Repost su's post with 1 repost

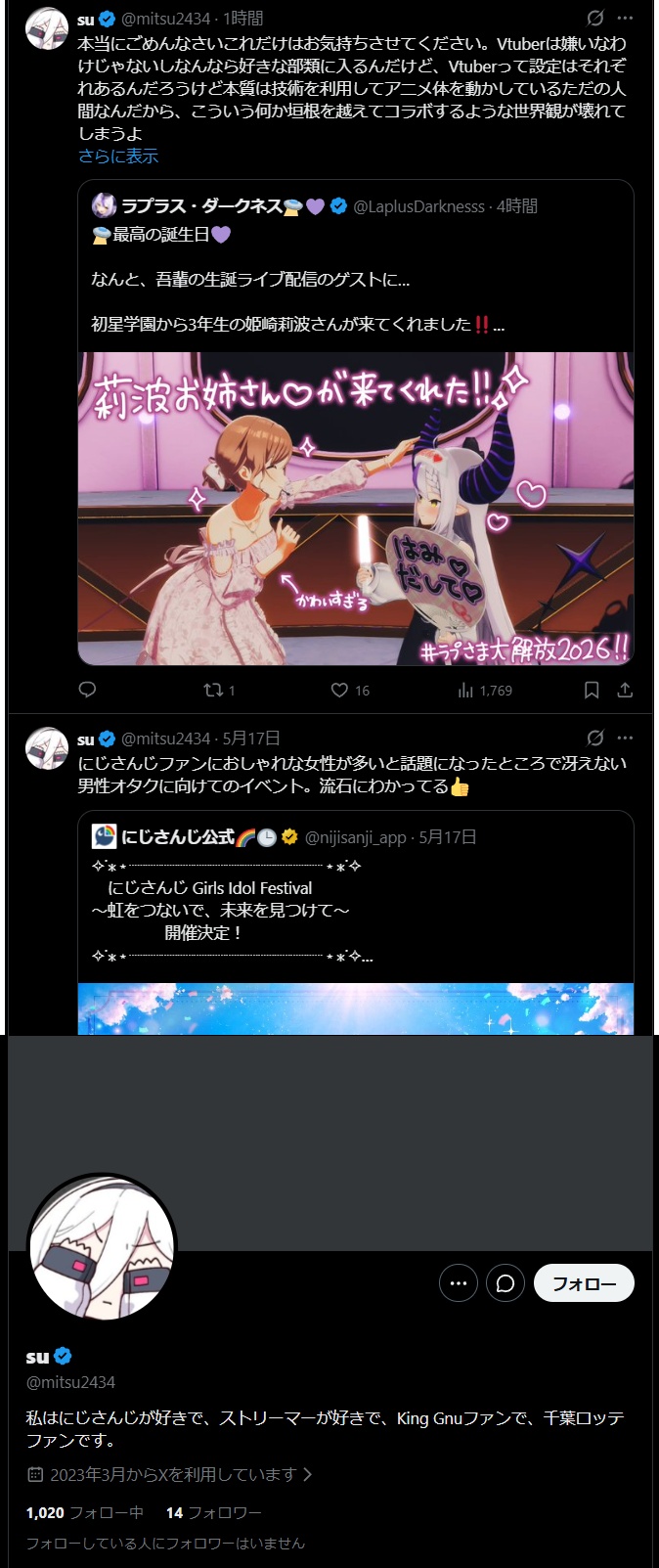[219, 691]
